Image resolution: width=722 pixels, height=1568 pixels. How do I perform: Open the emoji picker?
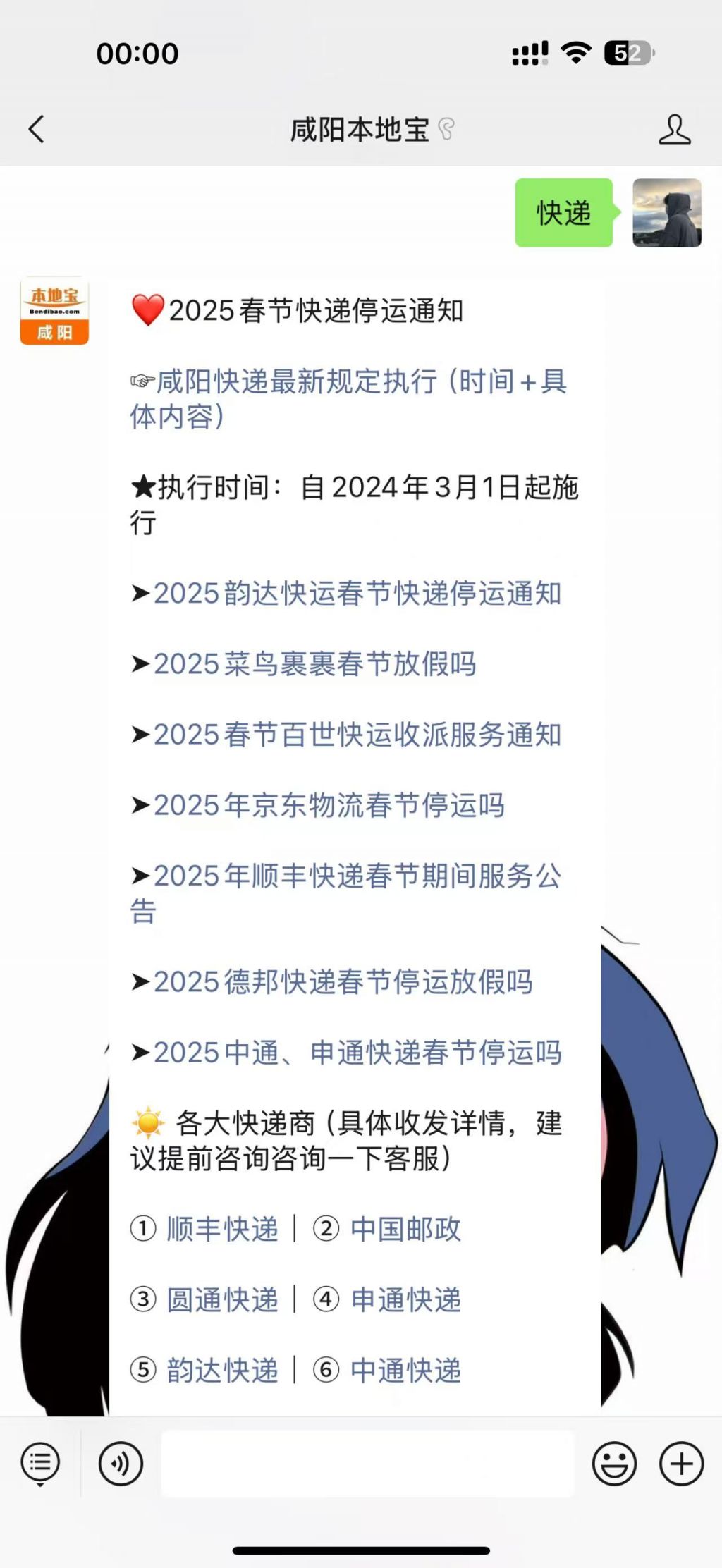(614, 1464)
